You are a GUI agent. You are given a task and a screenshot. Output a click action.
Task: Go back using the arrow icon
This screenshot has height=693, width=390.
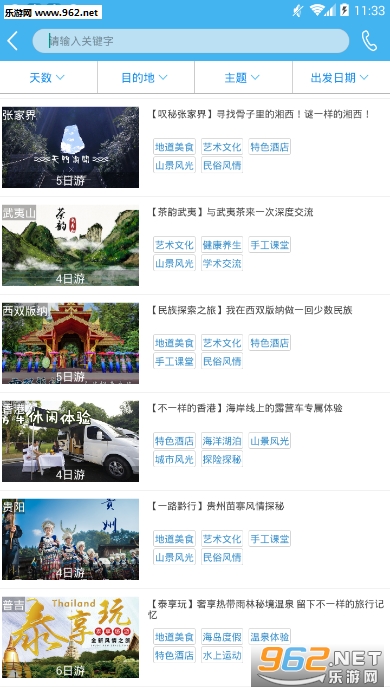[13, 41]
